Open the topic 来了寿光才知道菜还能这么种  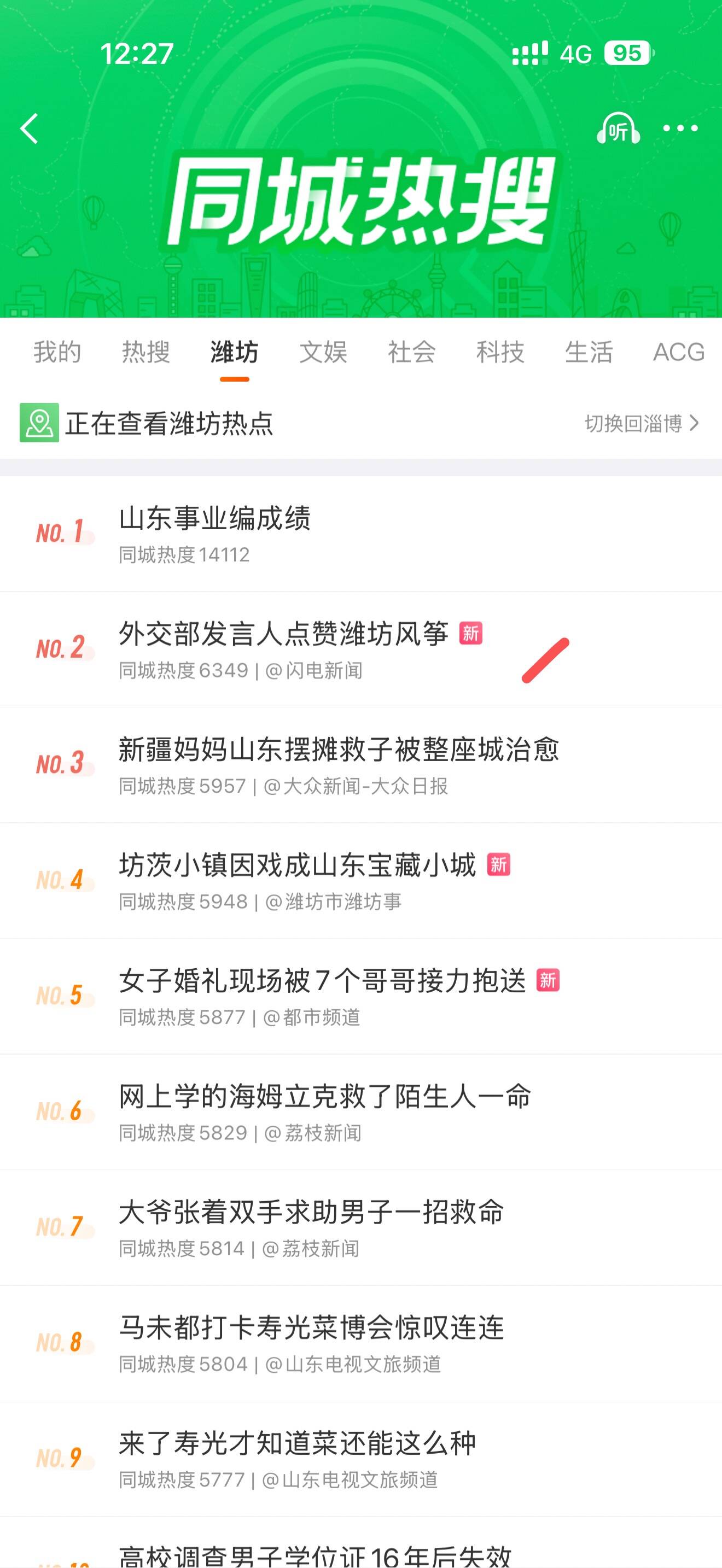pyautogui.click(x=297, y=1444)
